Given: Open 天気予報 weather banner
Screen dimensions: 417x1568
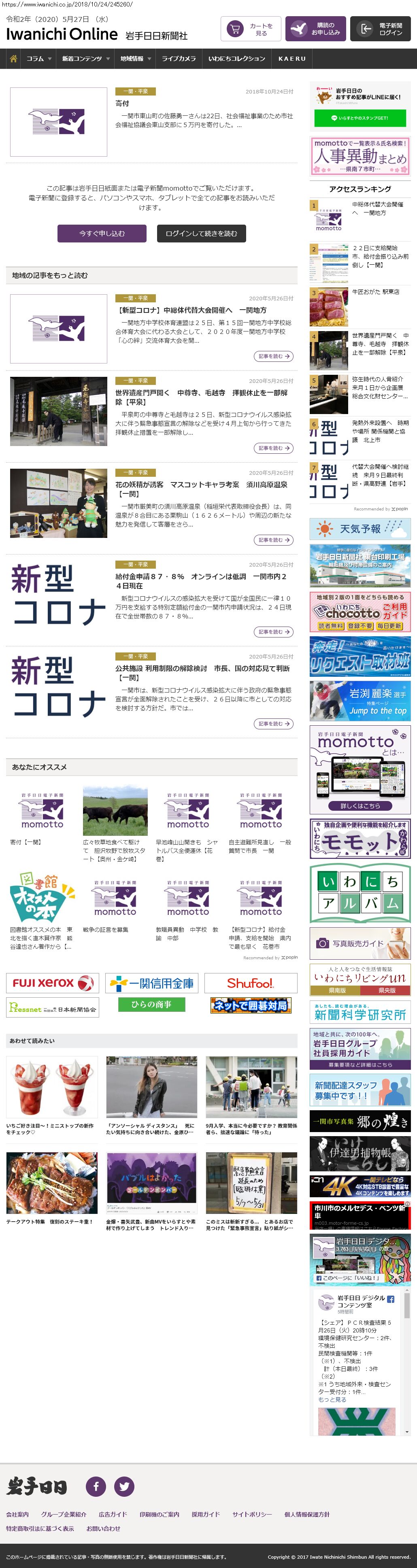Looking at the screenshot, I should point(360,528).
